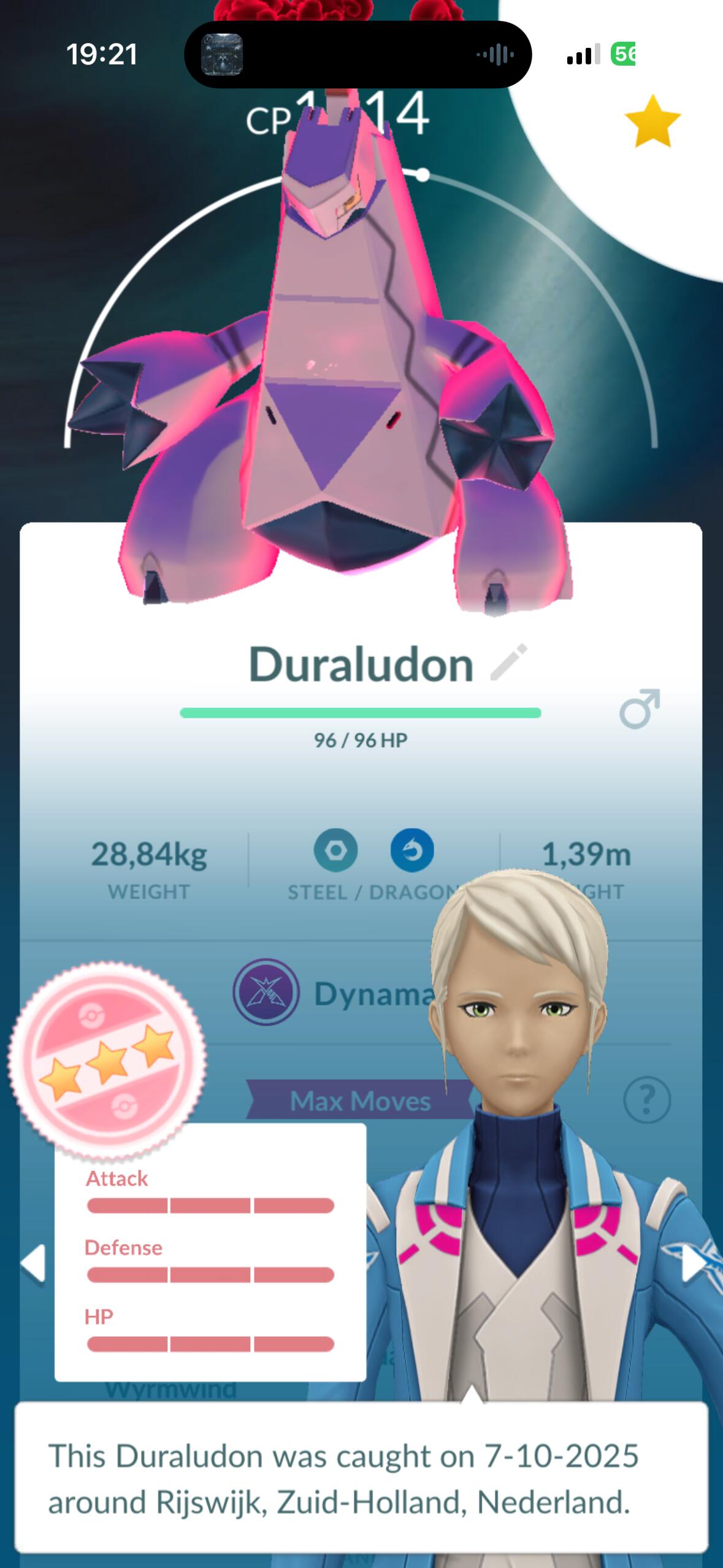
Task: Go to the previous Pokémon with the left arrow
Action: tap(33, 1263)
